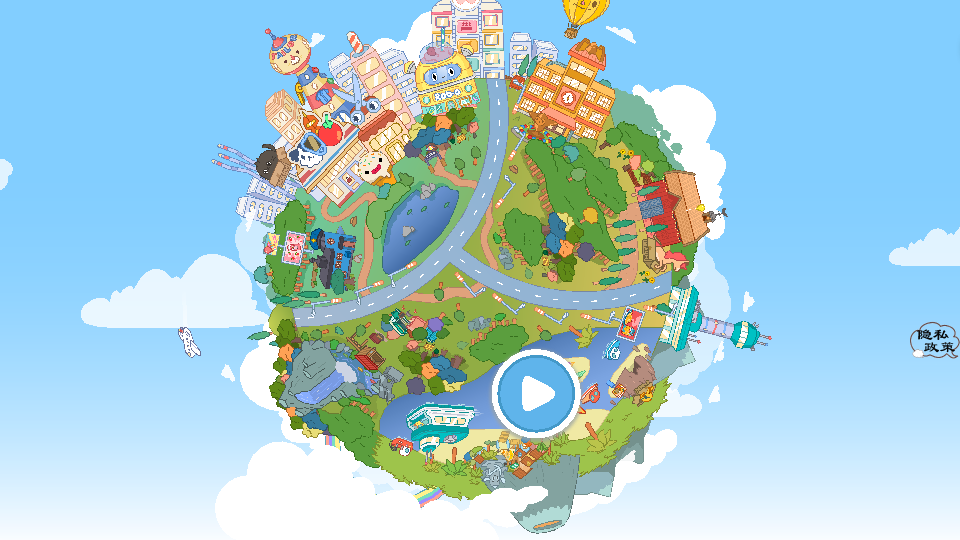
Task: Open the 隐私政策 privacy policy cloud
Action: 936,341
